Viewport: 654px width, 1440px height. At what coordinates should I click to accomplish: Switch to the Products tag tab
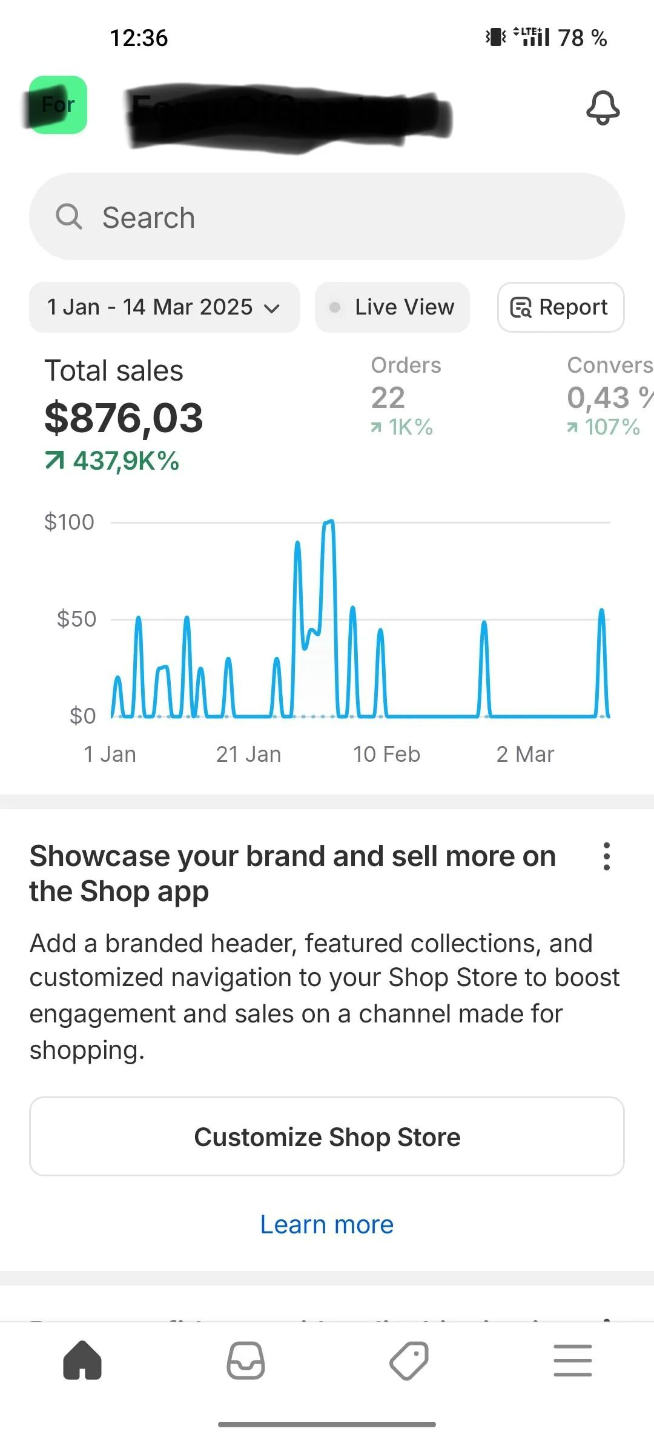408,1361
